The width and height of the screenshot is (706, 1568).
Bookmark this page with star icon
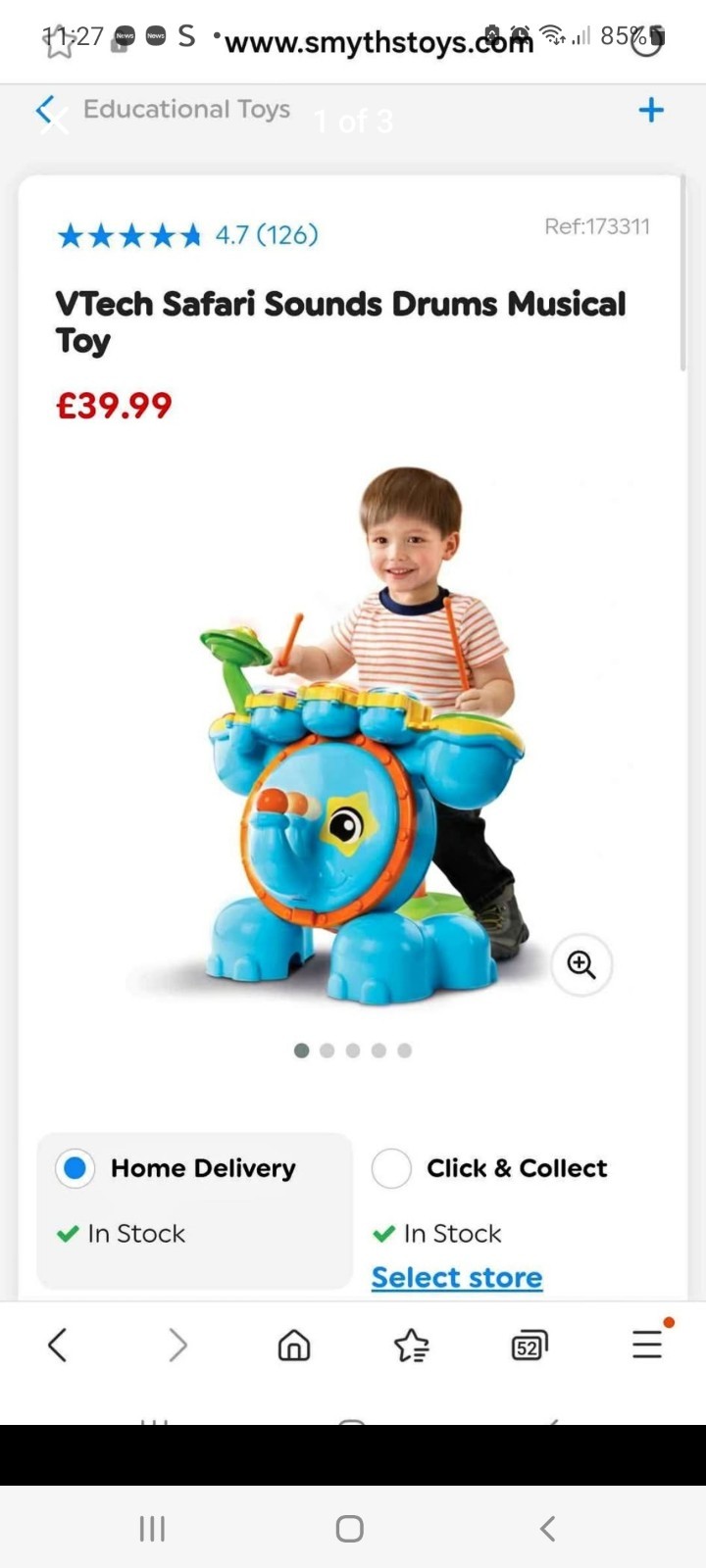click(x=59, y=43)
